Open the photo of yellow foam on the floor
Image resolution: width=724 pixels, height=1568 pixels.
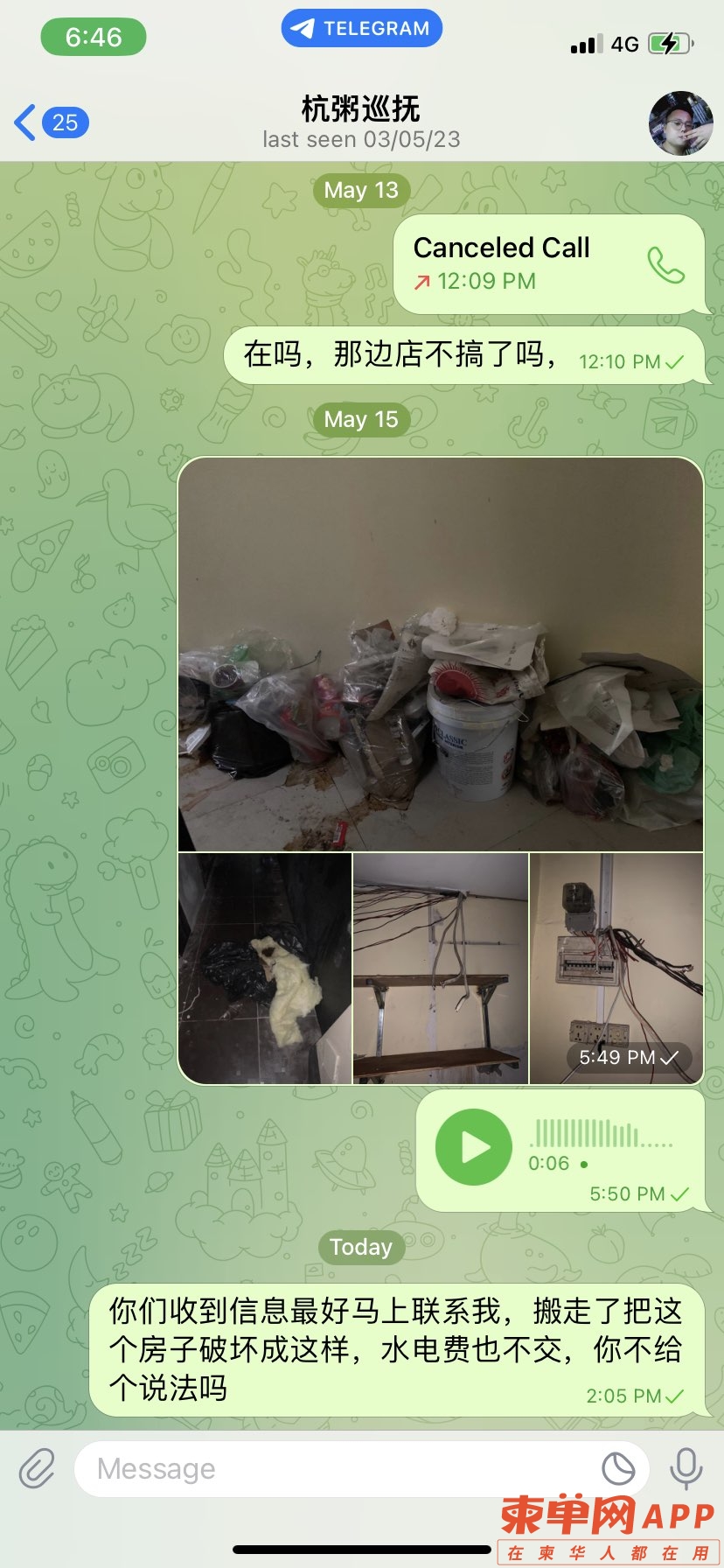pyautogui.click(x=265, y=968)
